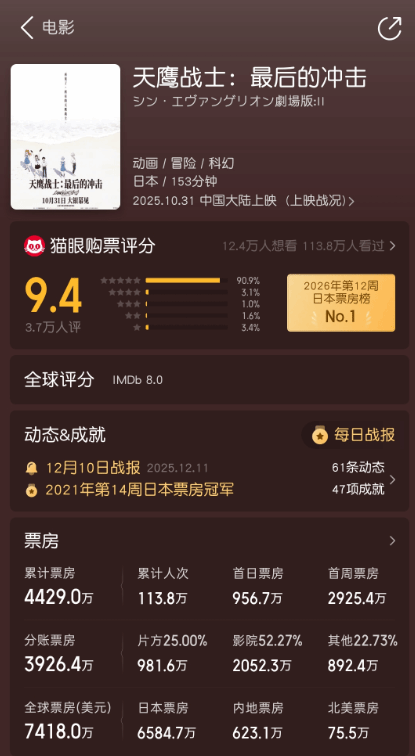This screenshot has height=756, width=415.
Task: Share this movie page
Action: pos(389,28)
